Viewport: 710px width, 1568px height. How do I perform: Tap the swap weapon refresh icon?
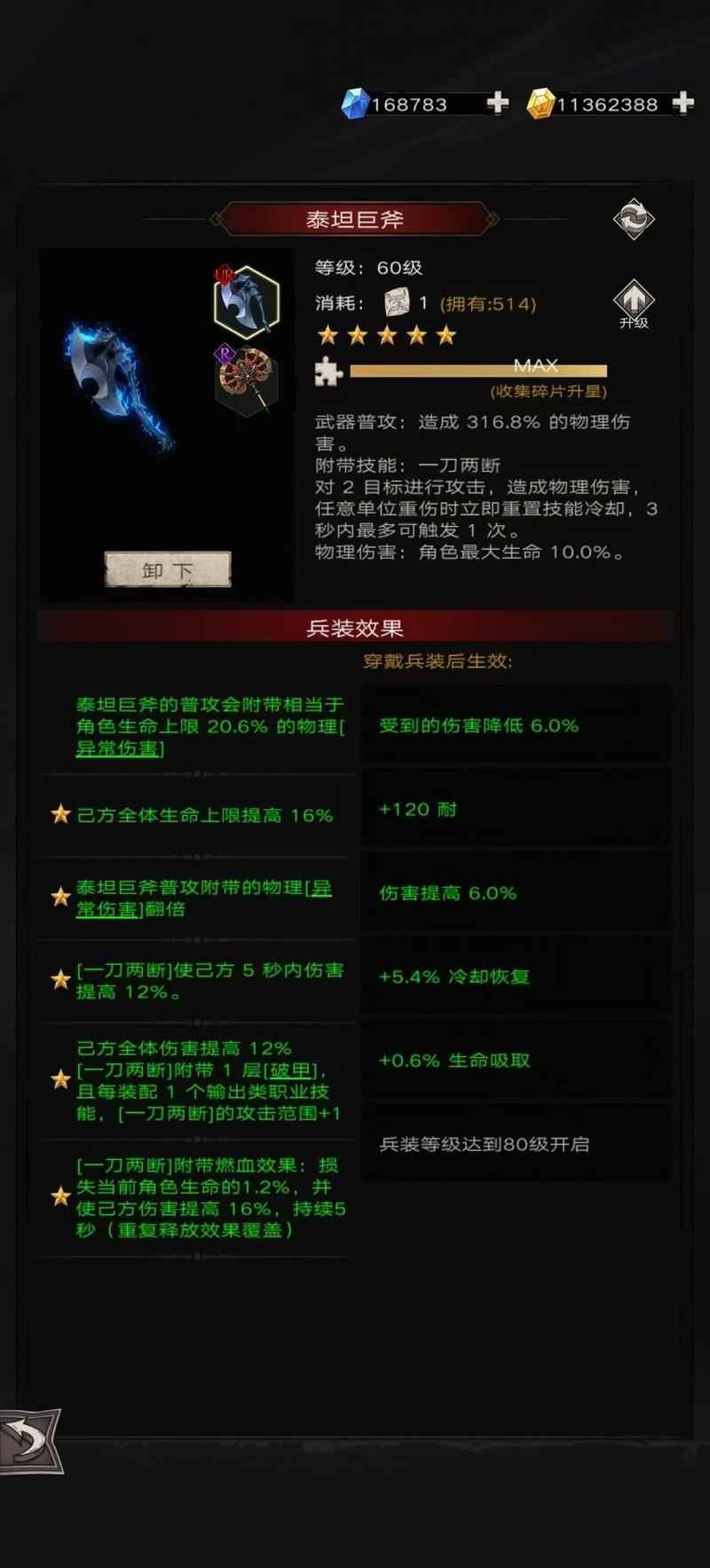pos(634,219)
